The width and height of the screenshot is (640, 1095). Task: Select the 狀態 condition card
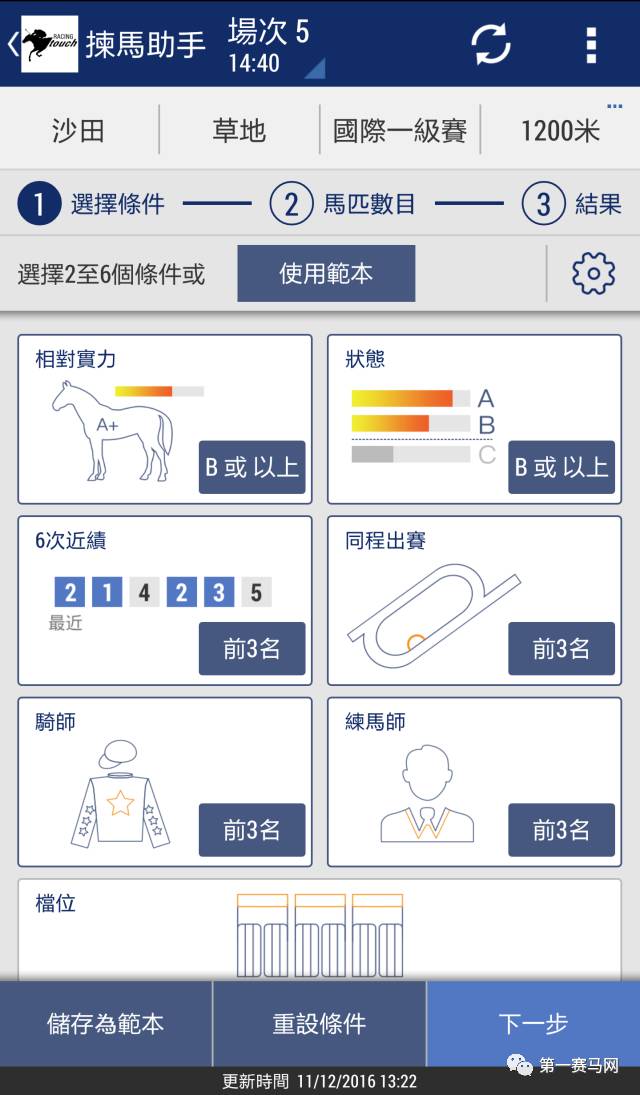(474, 419)
